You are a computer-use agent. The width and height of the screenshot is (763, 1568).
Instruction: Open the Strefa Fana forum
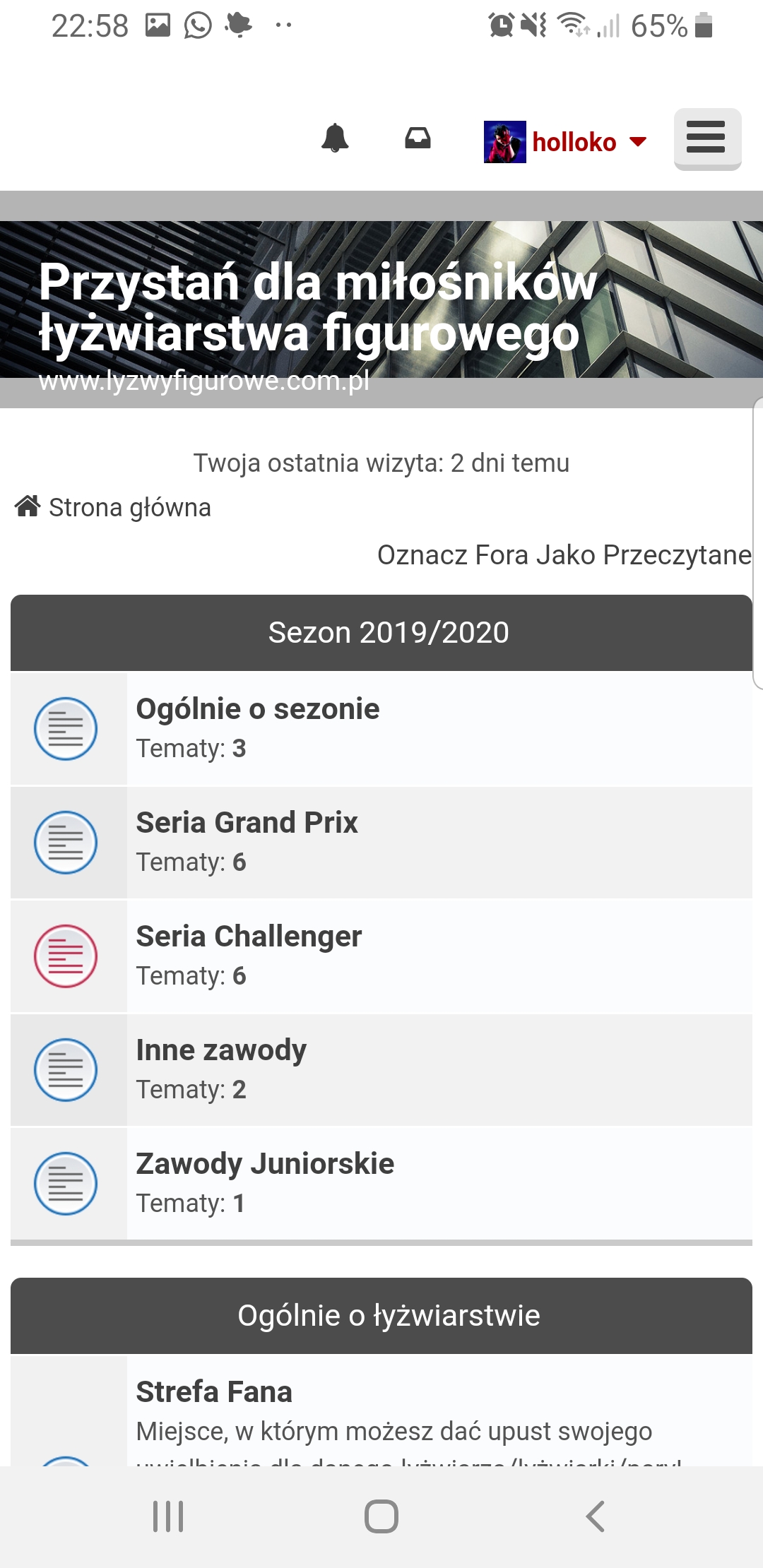click(x=214, y=1392)
